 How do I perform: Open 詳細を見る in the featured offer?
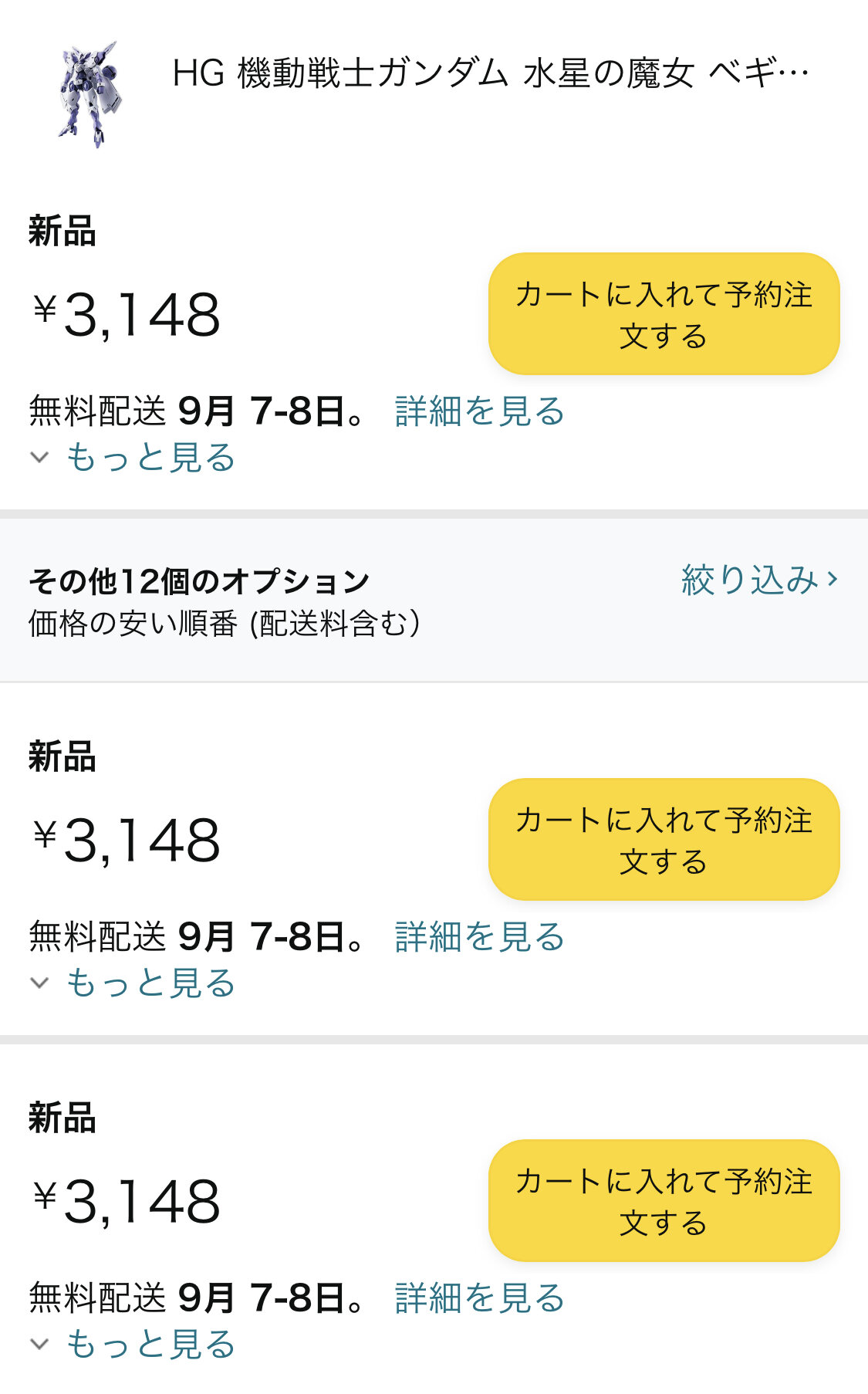pyautogui.click(x=479, y=411)
